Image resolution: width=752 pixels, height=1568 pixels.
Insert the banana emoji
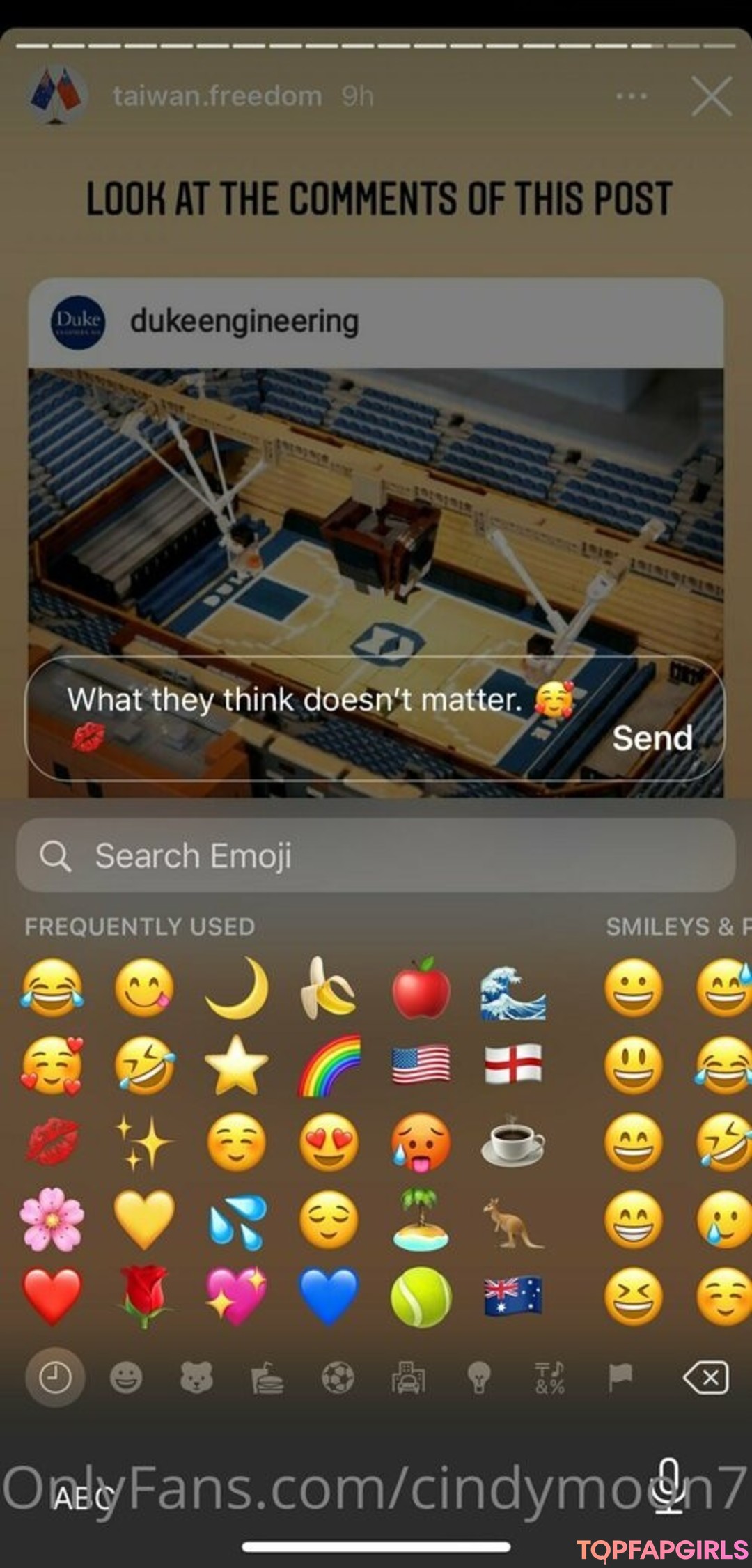click(x=329, y=988)
